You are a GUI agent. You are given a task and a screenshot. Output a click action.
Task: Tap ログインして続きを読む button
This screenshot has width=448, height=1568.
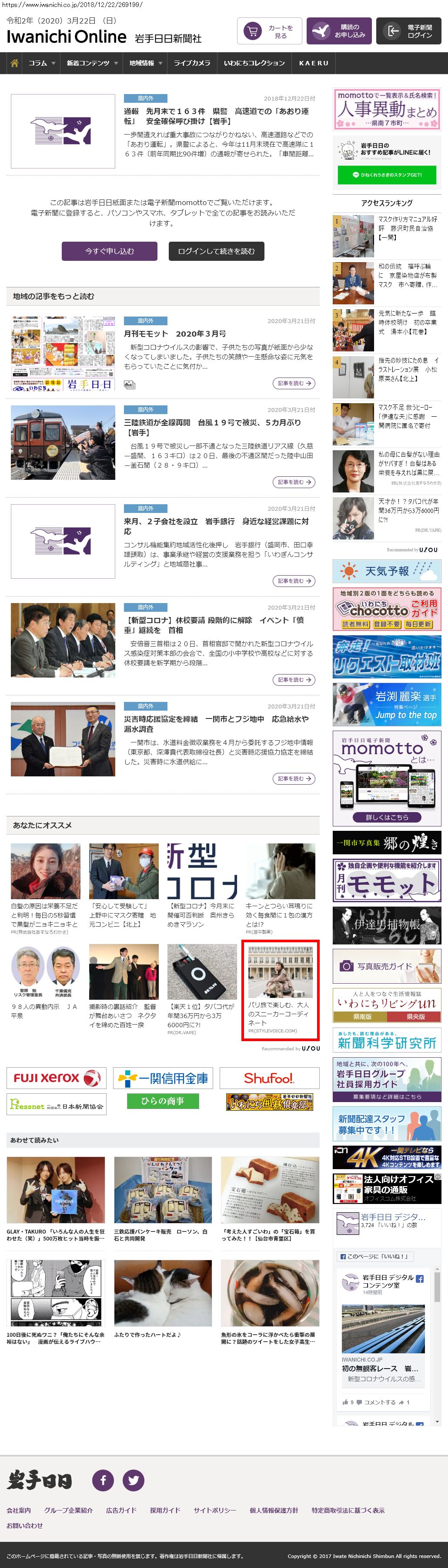[217, 251]
